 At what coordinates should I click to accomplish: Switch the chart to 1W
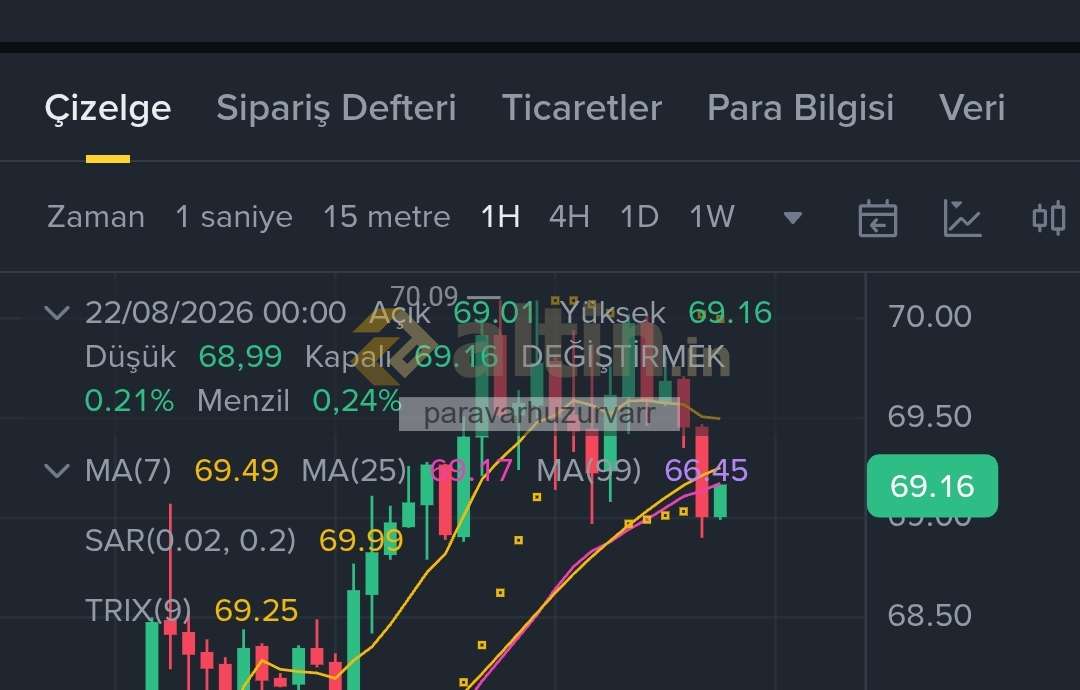(x=712, y=218)
